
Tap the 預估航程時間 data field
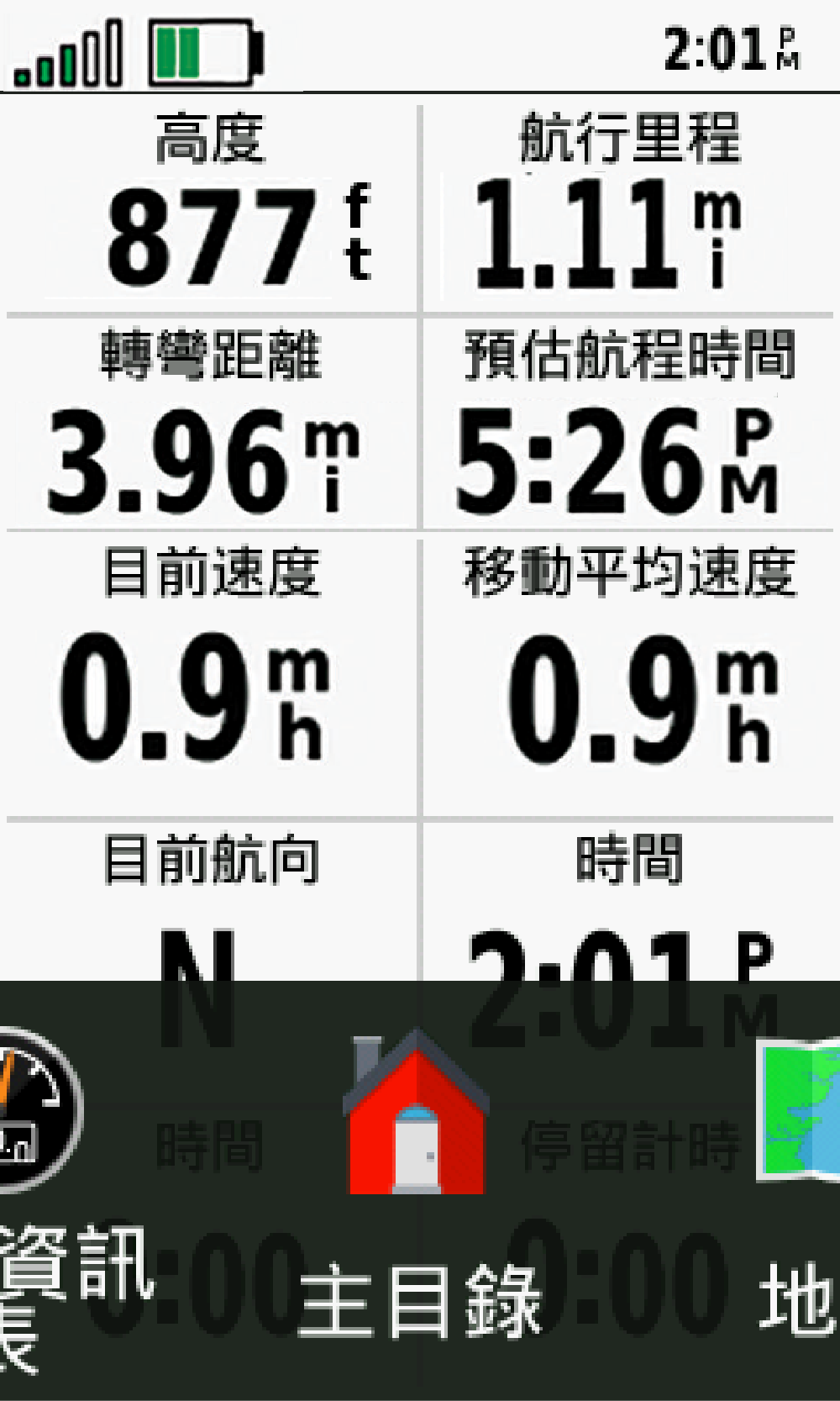pyautogui.click(x=628, y=424)
